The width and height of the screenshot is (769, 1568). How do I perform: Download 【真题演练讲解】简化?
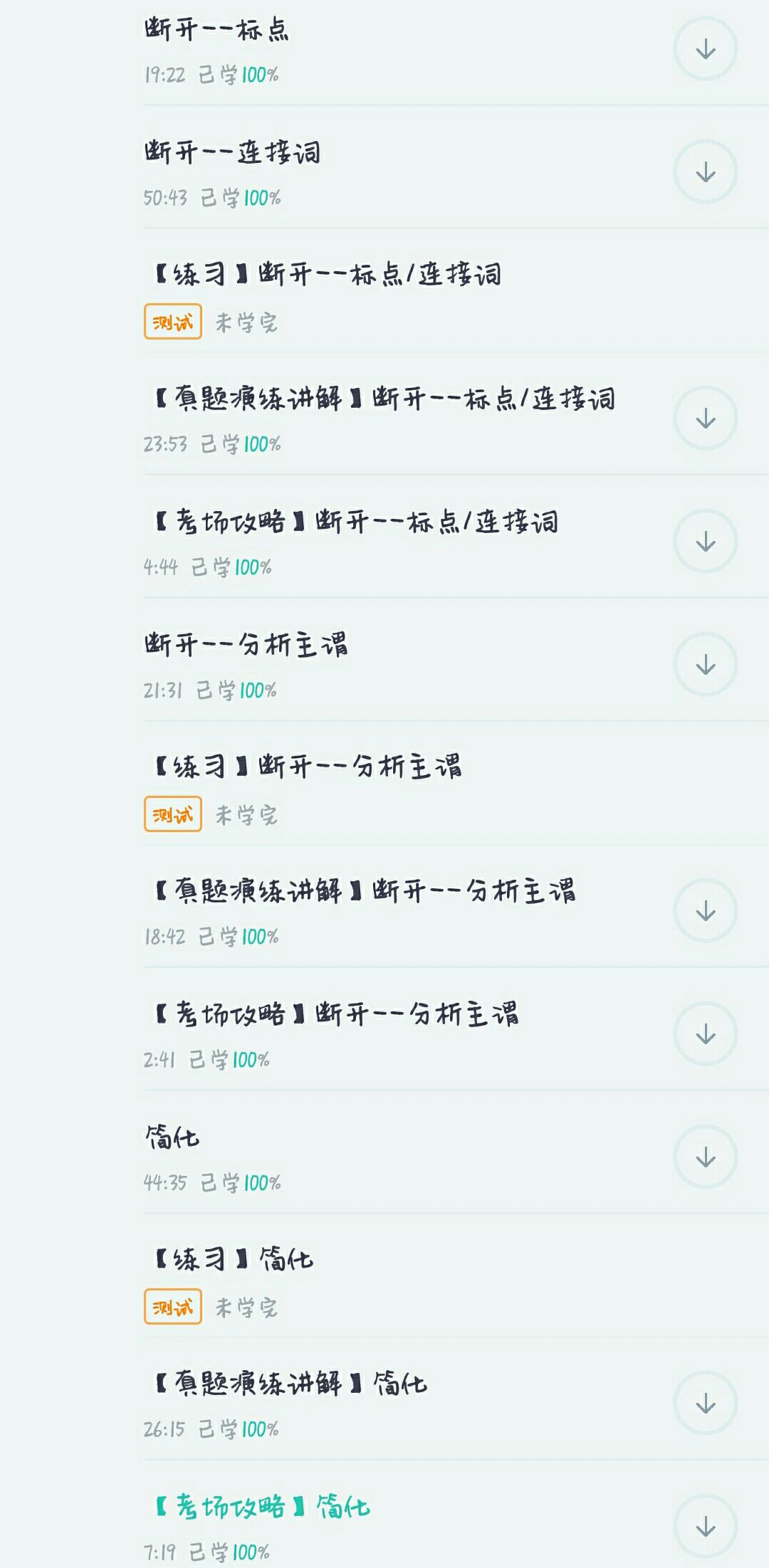(x=705, y=1404)
